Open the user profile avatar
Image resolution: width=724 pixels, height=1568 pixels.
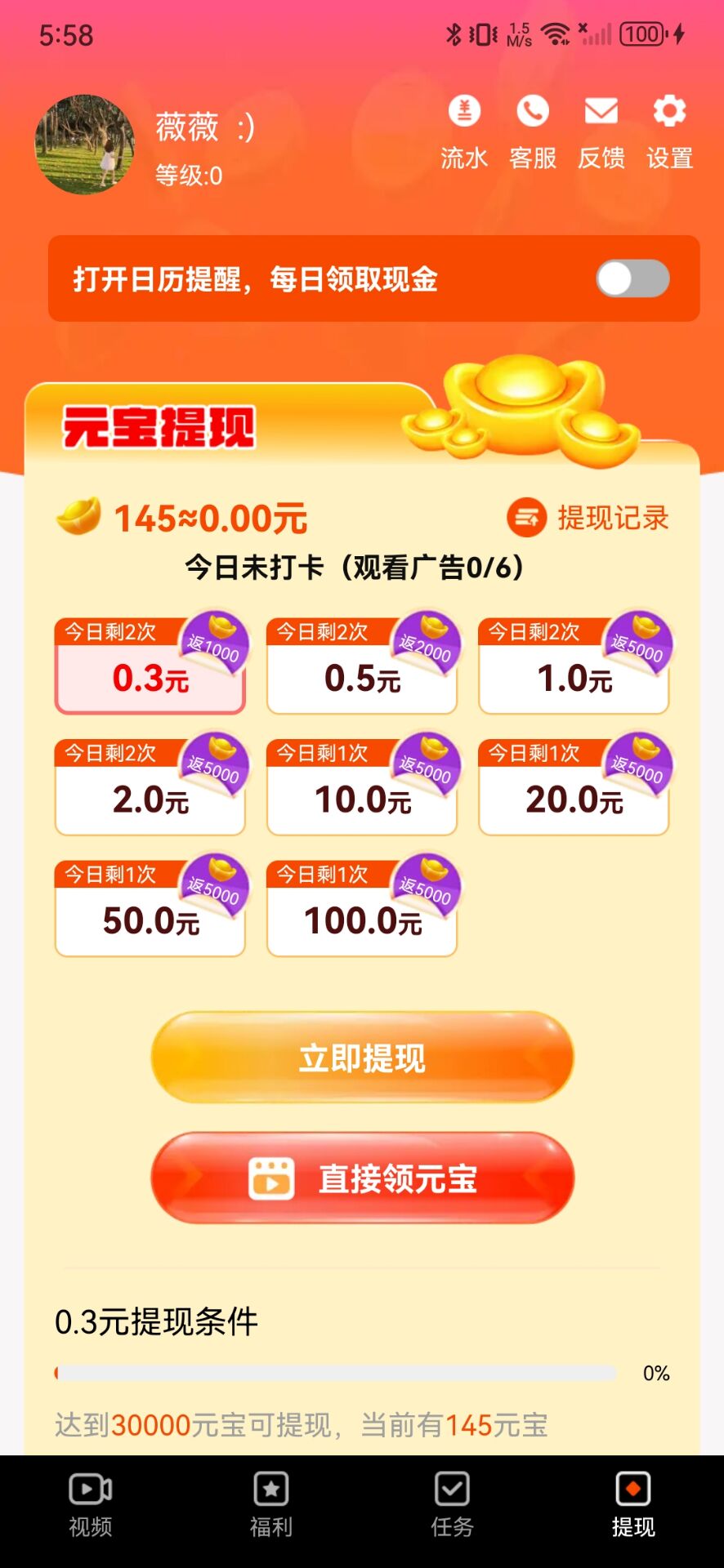[x=84, y=145]
